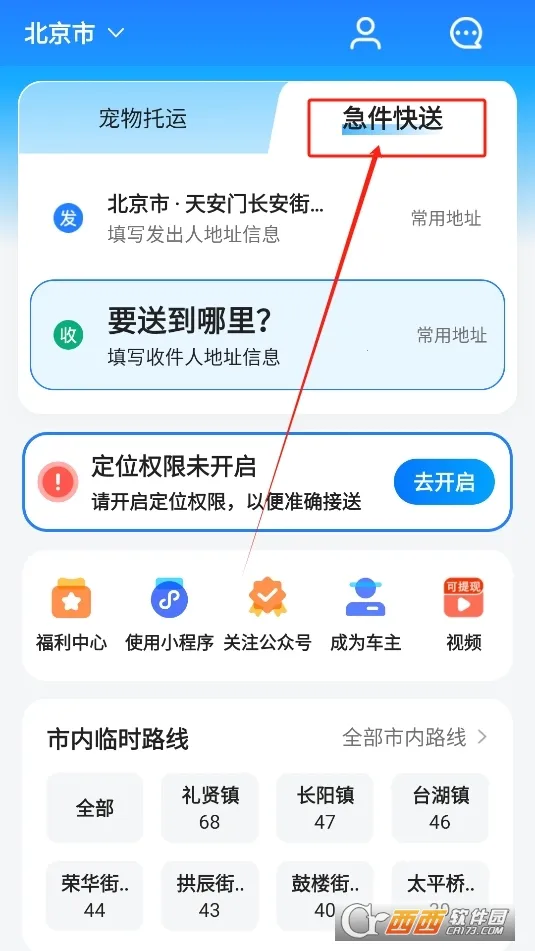Screen dimensions: 535x951
Task: Choose the 礼贤镇 route chip
Action: tap(210, 808)
